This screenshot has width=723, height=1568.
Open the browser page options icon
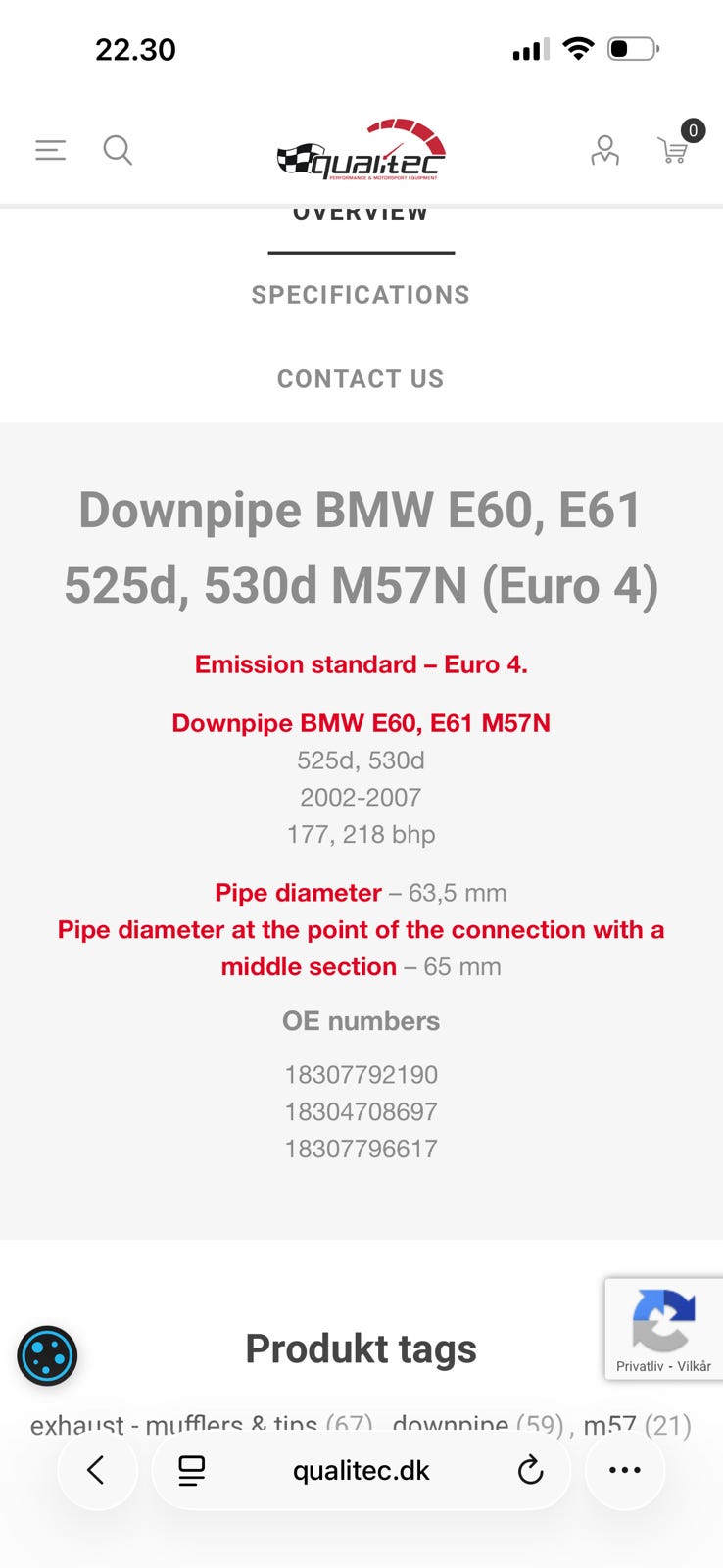[191, 1470]
